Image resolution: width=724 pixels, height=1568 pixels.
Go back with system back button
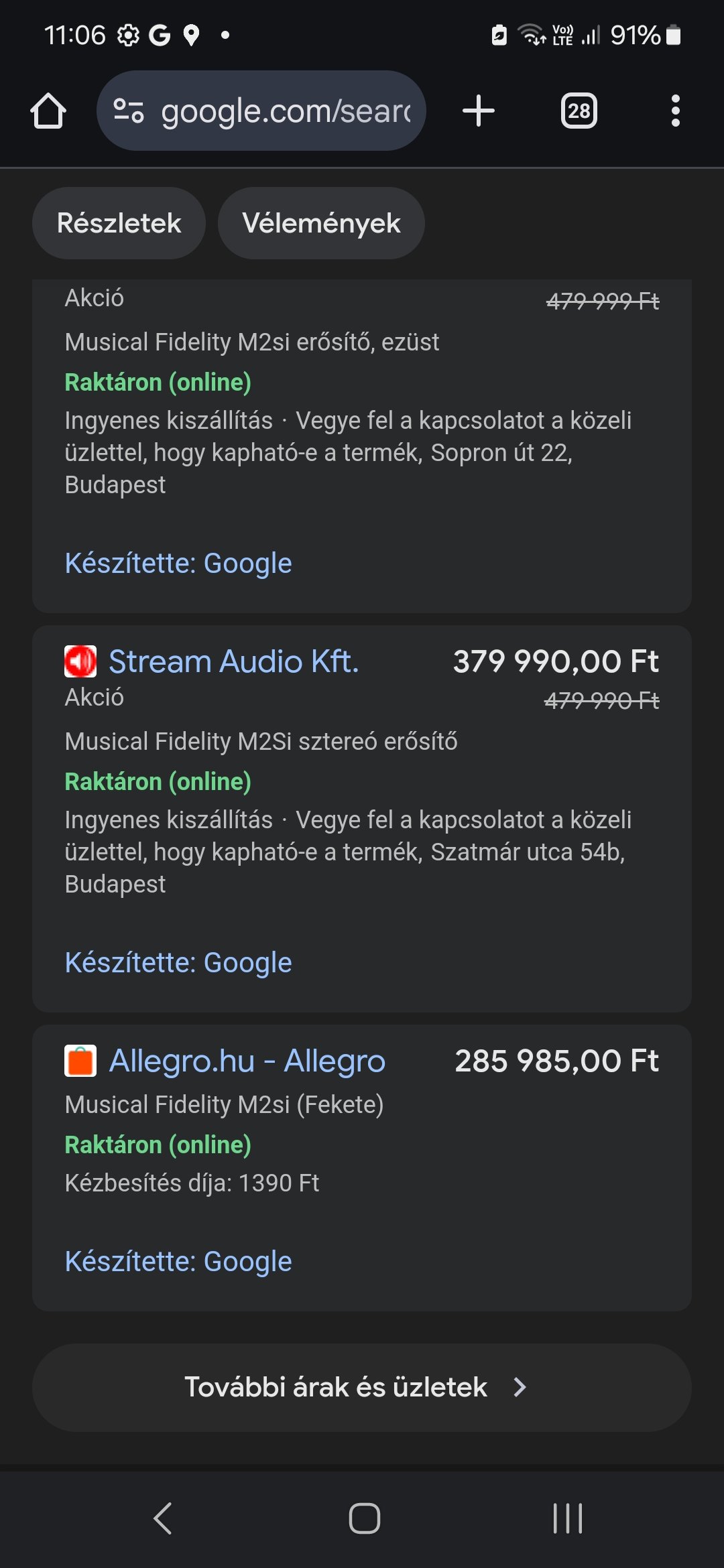tap(163, 1518)
